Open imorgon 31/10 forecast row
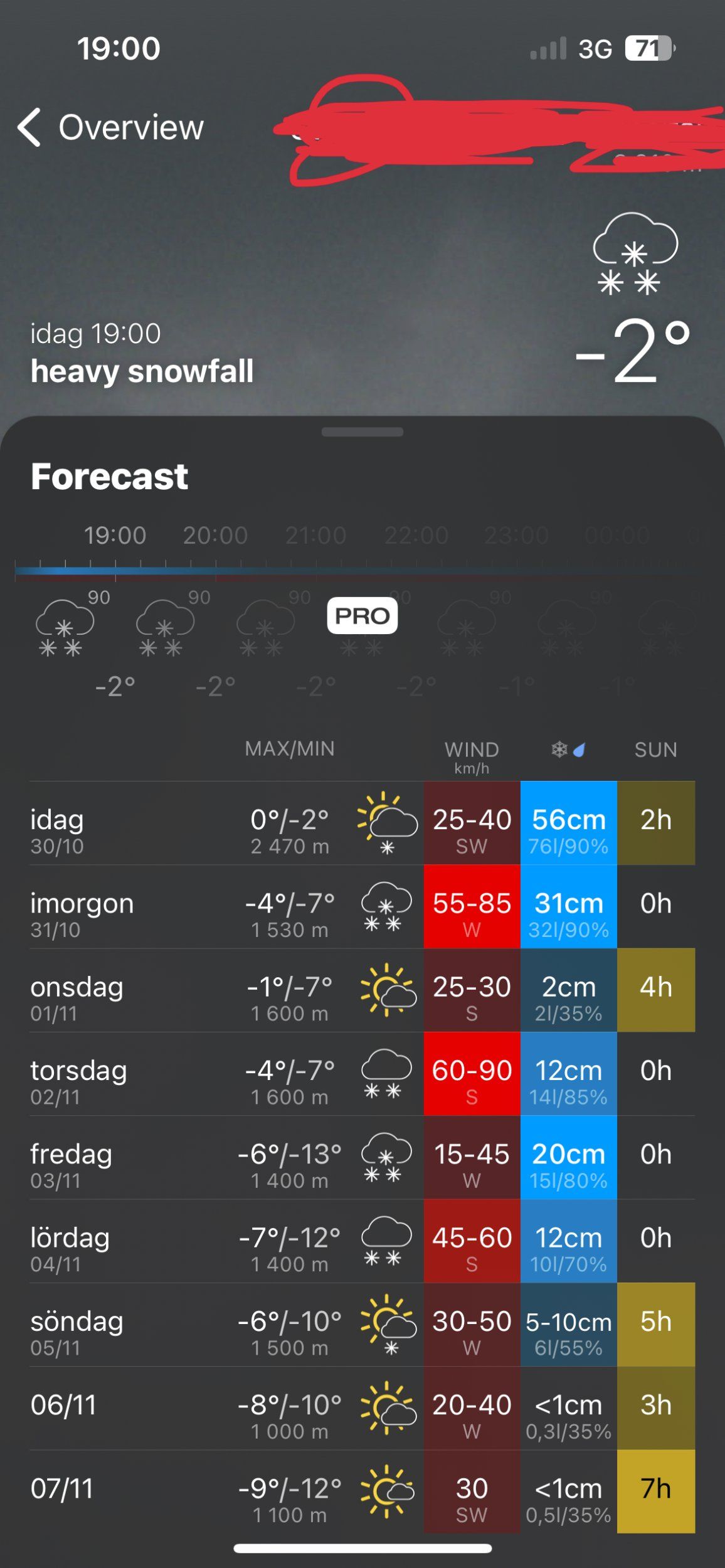 [x=362, y=906]
